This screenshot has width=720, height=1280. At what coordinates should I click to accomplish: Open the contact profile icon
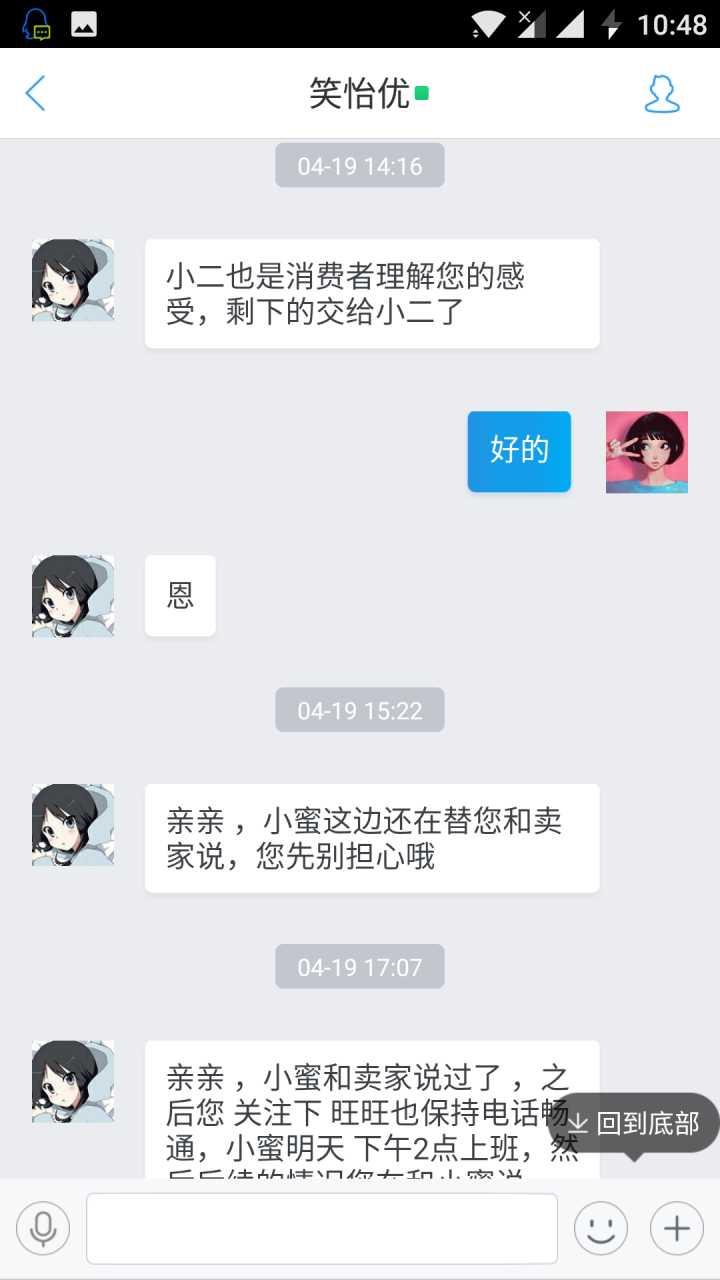point(662,94)
